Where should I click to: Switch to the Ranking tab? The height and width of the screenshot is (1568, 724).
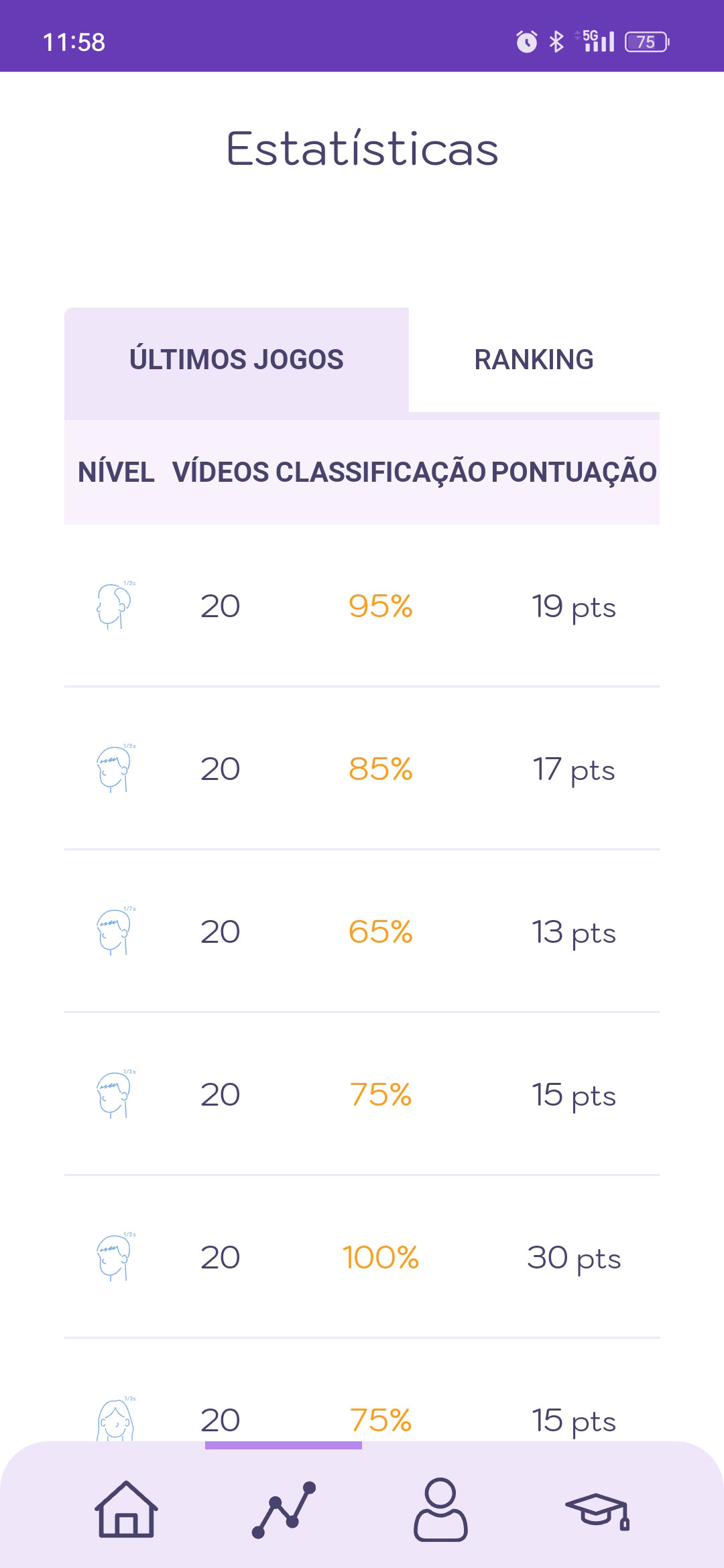click(534, 360)
